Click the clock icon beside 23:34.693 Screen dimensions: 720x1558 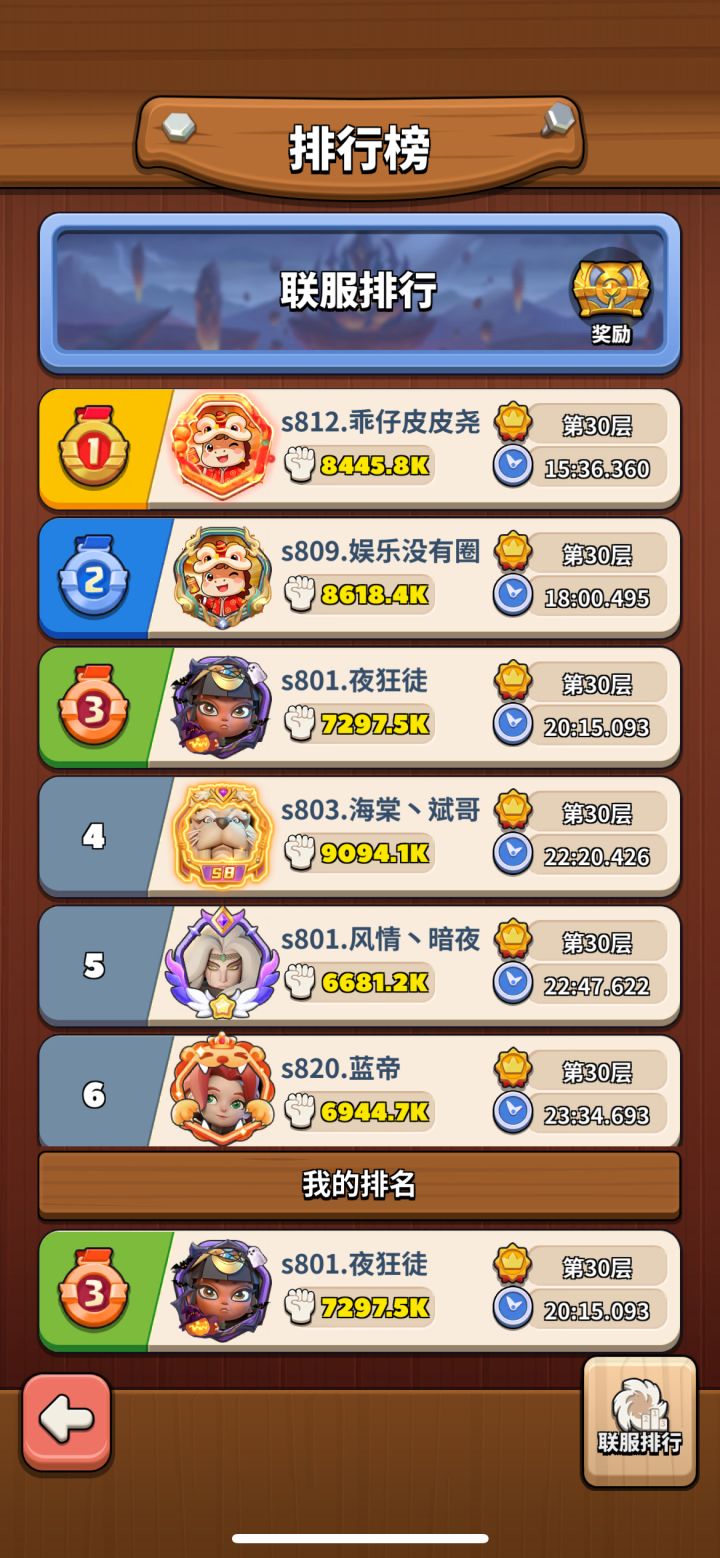tap(512, 1113)
